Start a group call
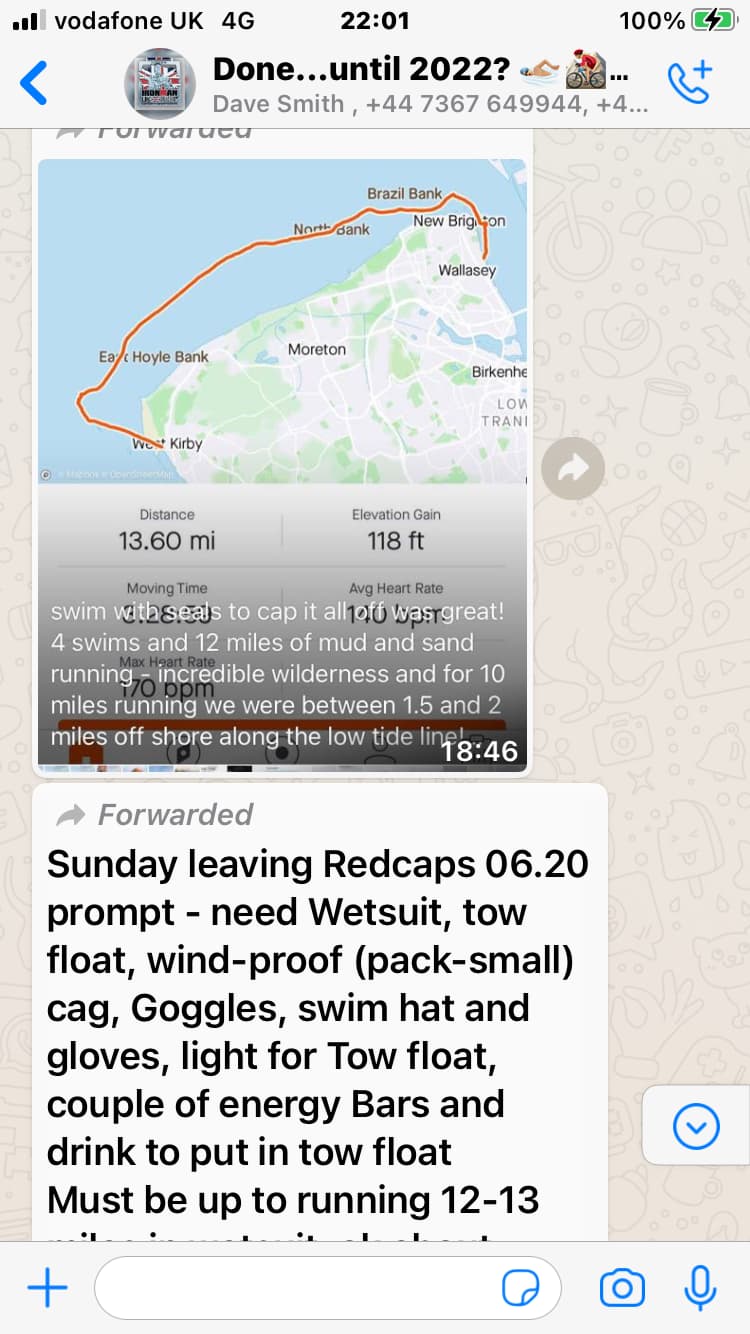The image size is (750, 1334). tap(689, 83)
